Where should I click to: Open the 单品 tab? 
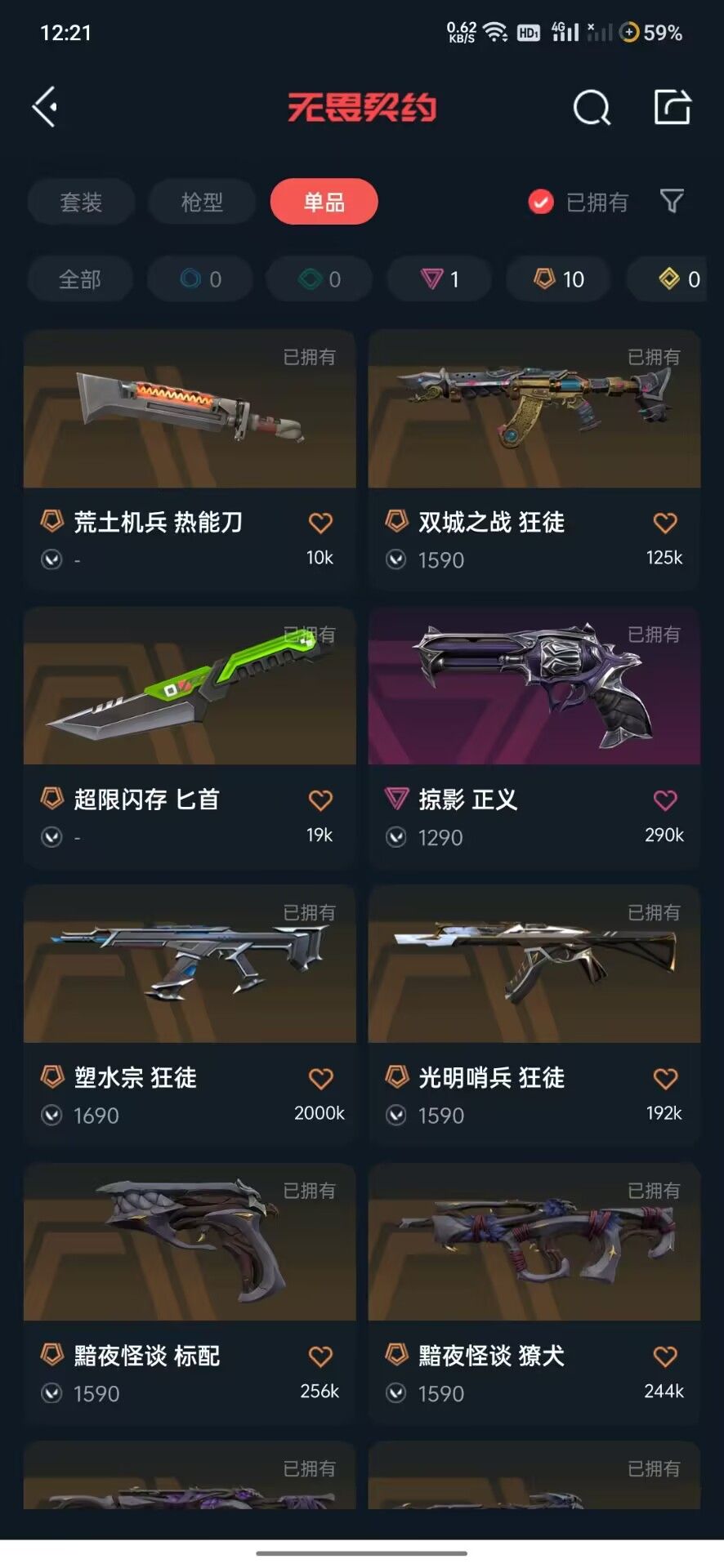click(x=324, y=202)
